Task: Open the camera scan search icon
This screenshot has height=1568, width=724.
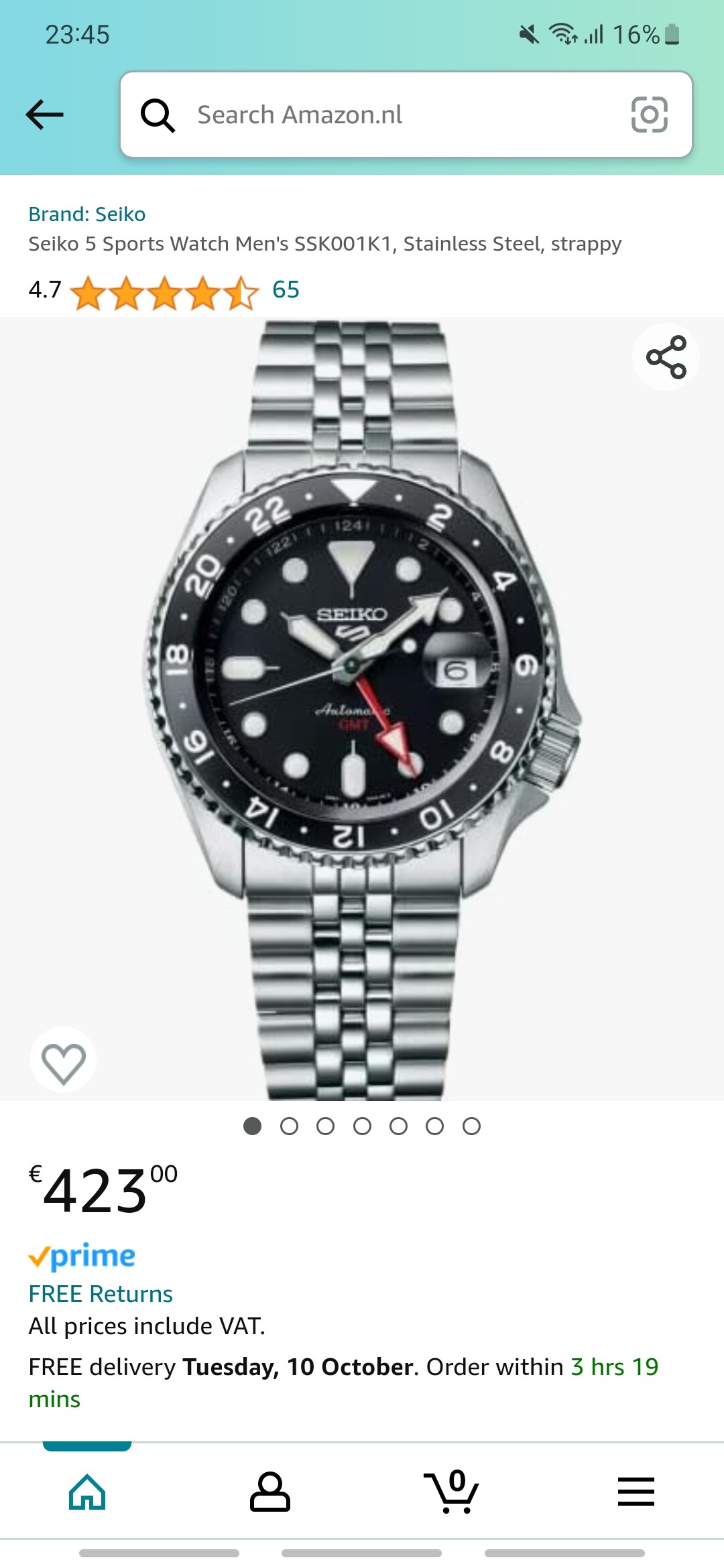Action: click(x=649, y=115)
